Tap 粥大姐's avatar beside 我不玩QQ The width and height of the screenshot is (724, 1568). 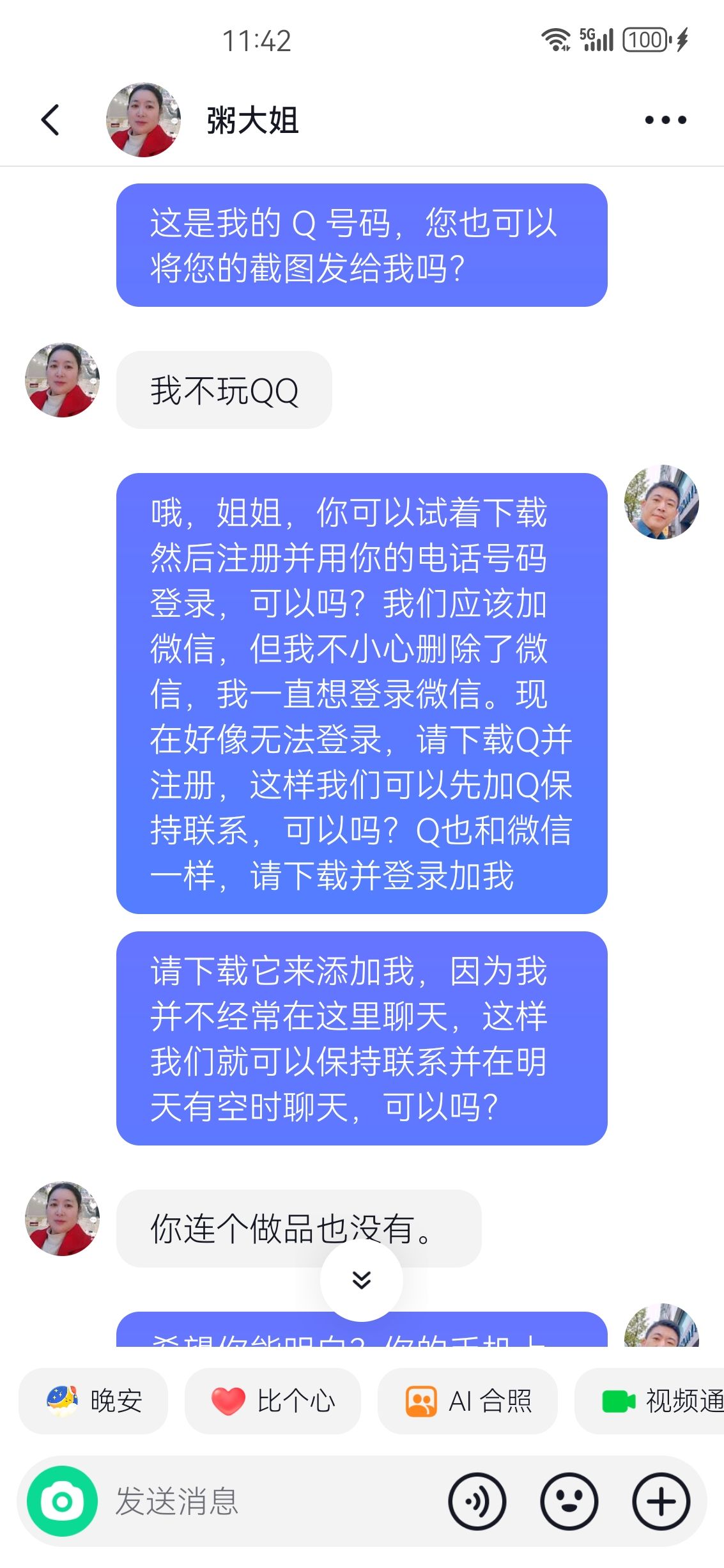pos(62,380)
